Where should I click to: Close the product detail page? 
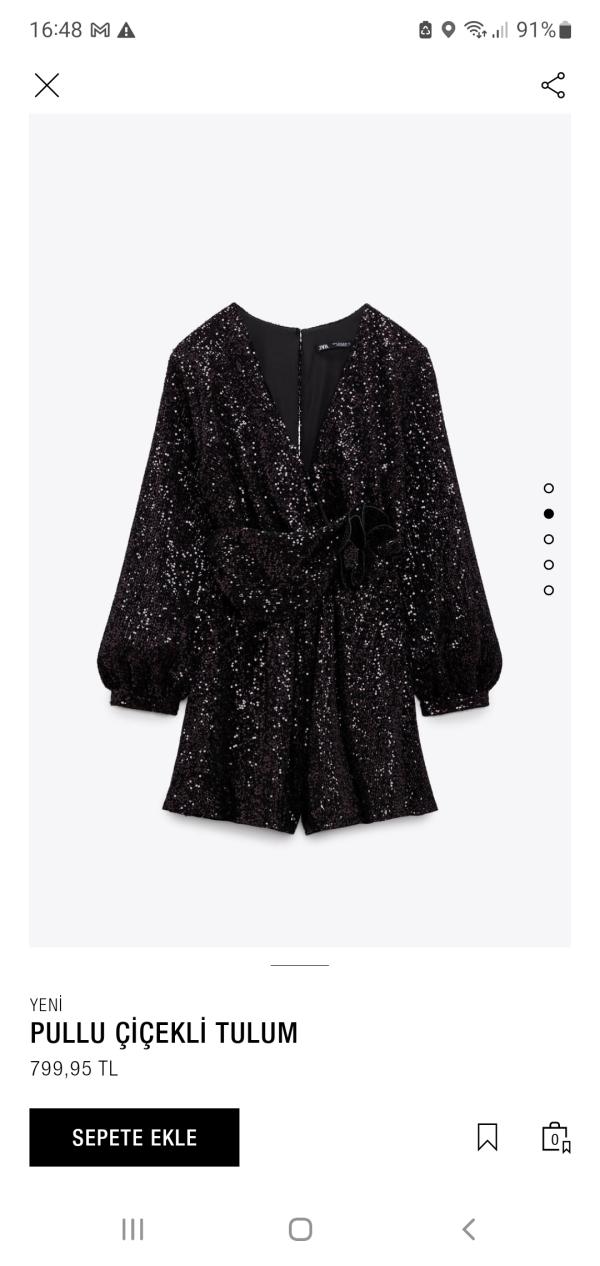(x=47, y=86)
